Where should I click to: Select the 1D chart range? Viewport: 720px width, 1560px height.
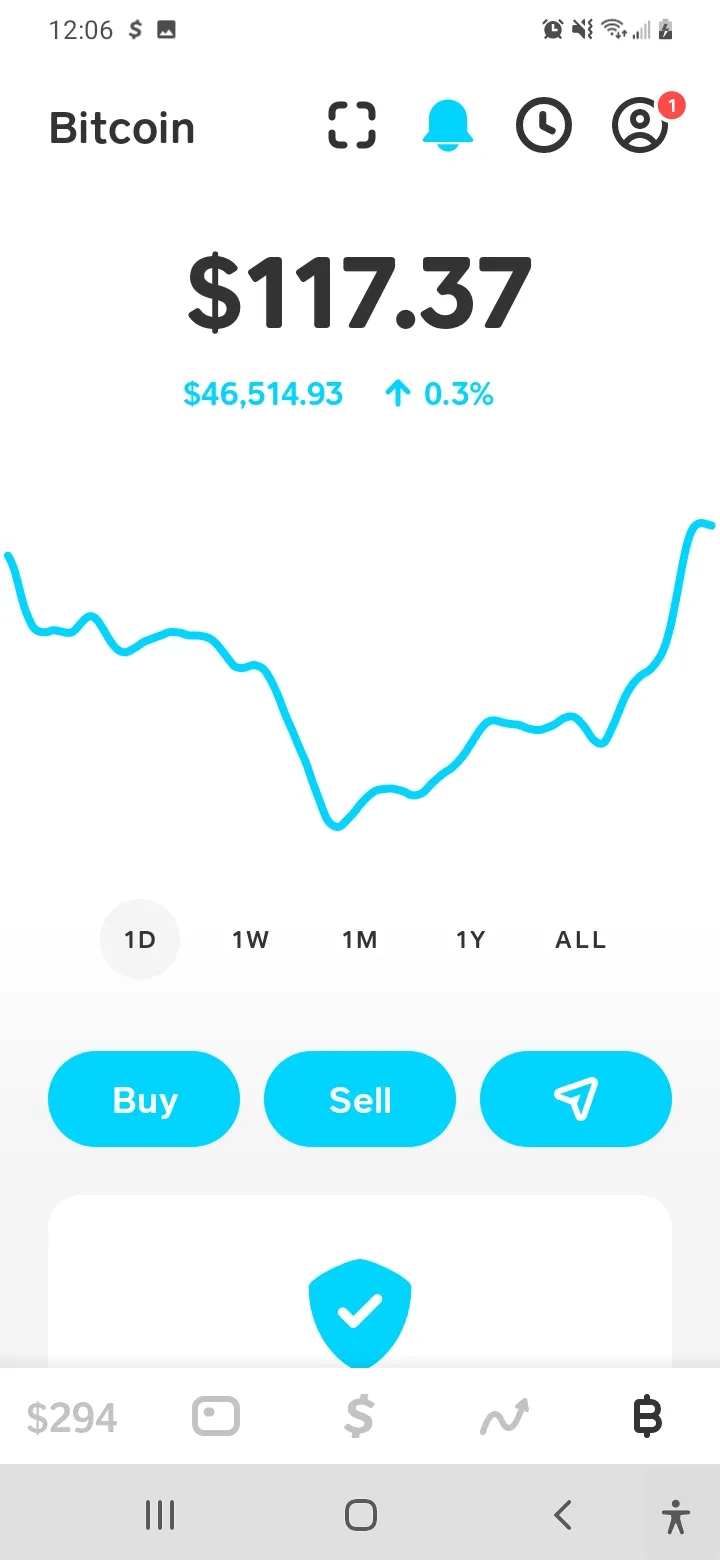140,939
